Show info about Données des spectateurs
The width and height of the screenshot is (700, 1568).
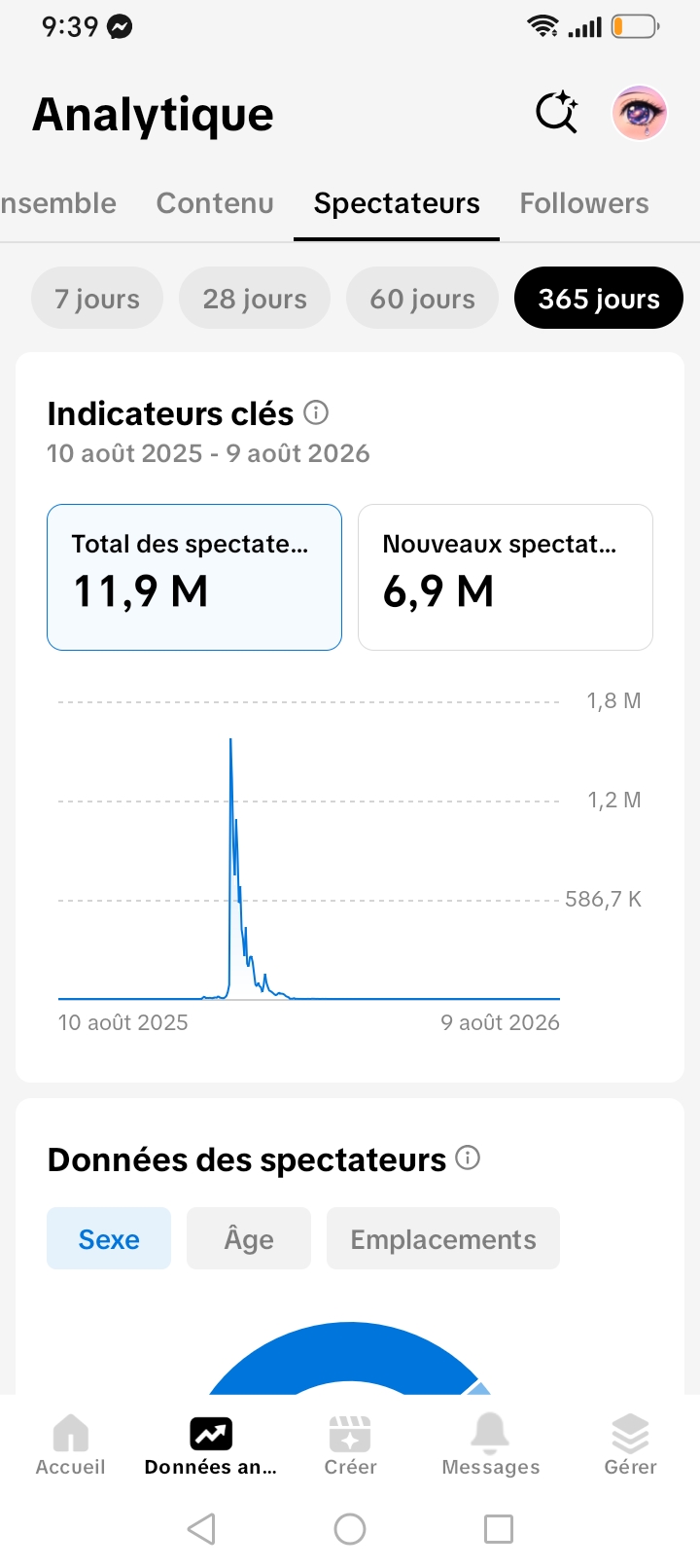click(x=468, y=1158)
